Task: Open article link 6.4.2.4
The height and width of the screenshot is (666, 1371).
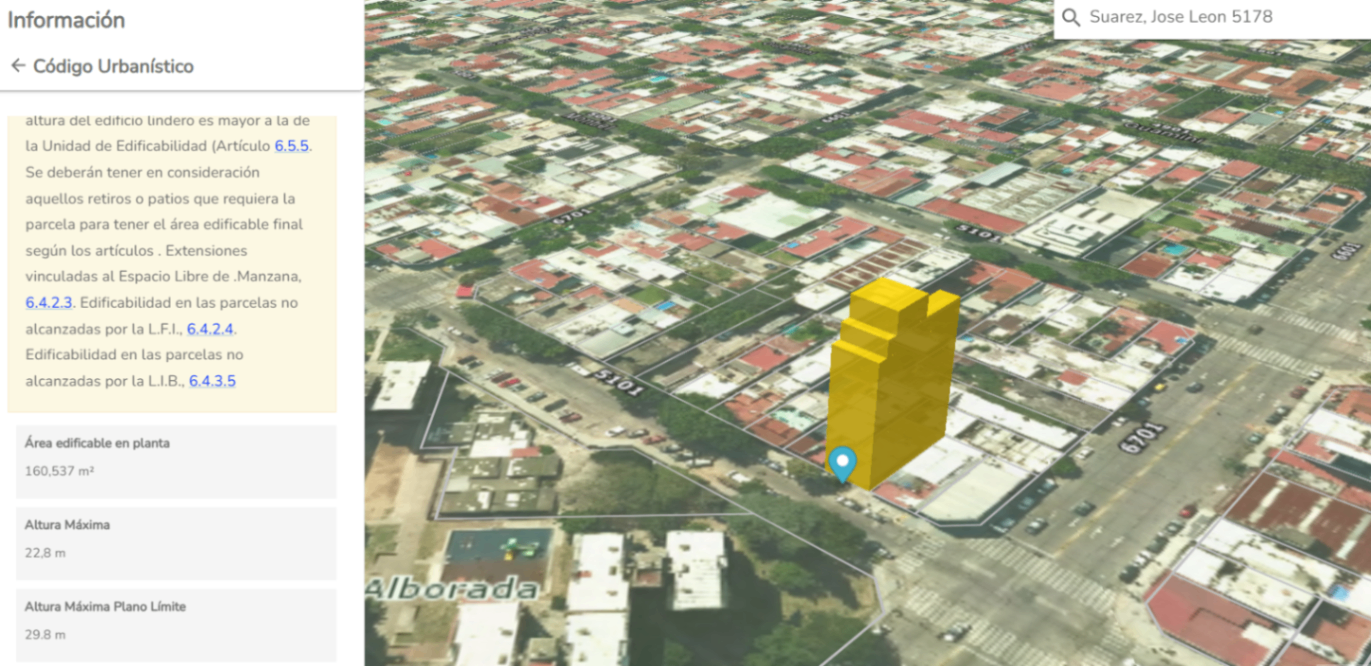Action: click(210, 329)
